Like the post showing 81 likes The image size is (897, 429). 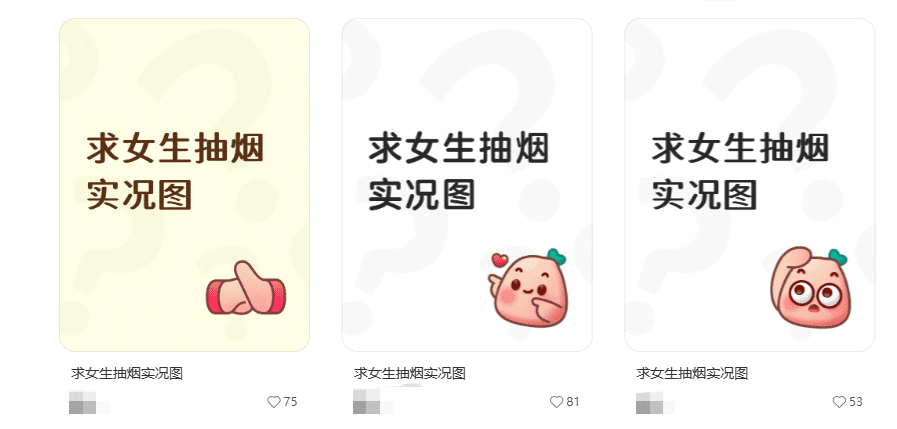point(556,402)
